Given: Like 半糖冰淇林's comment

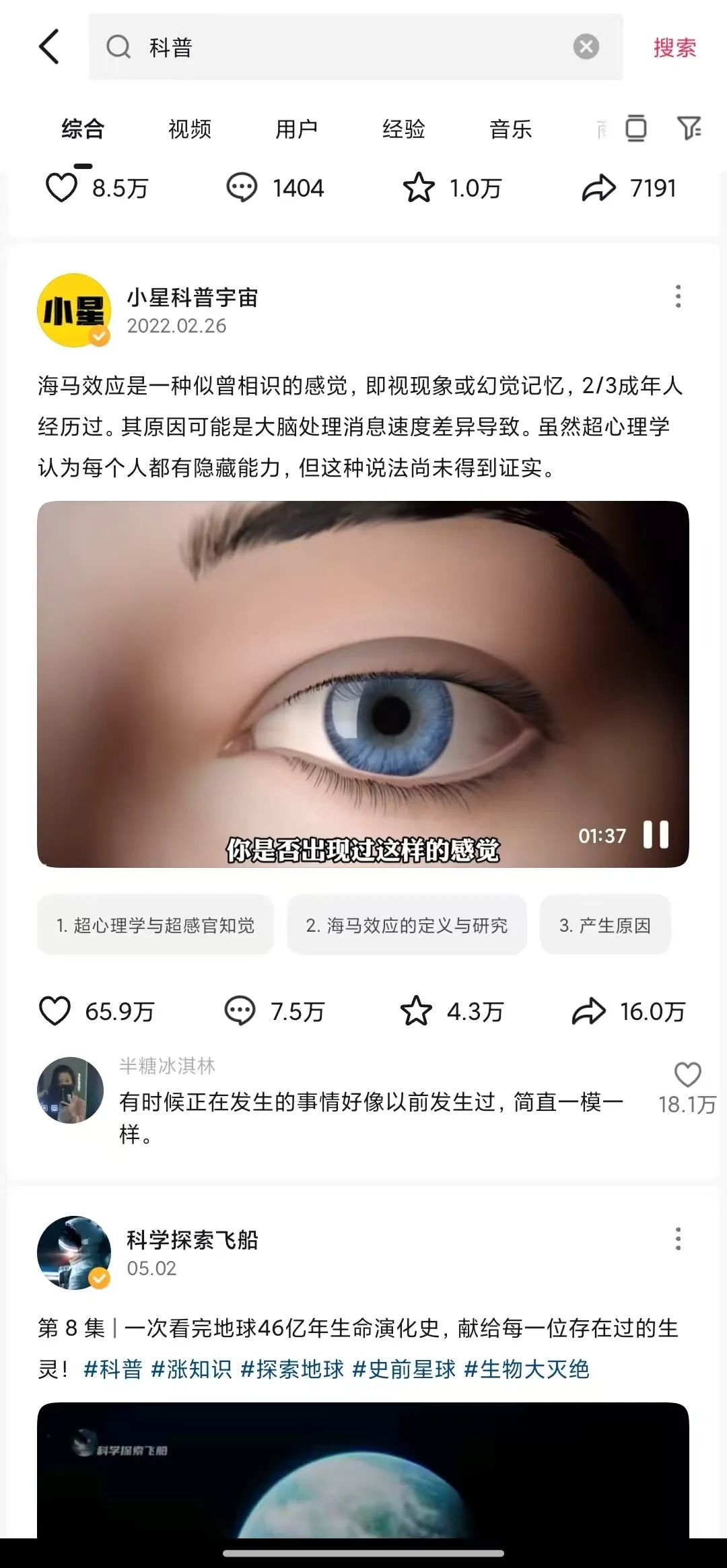Looking at the screenshot, I should click(x=687, y=1075).
